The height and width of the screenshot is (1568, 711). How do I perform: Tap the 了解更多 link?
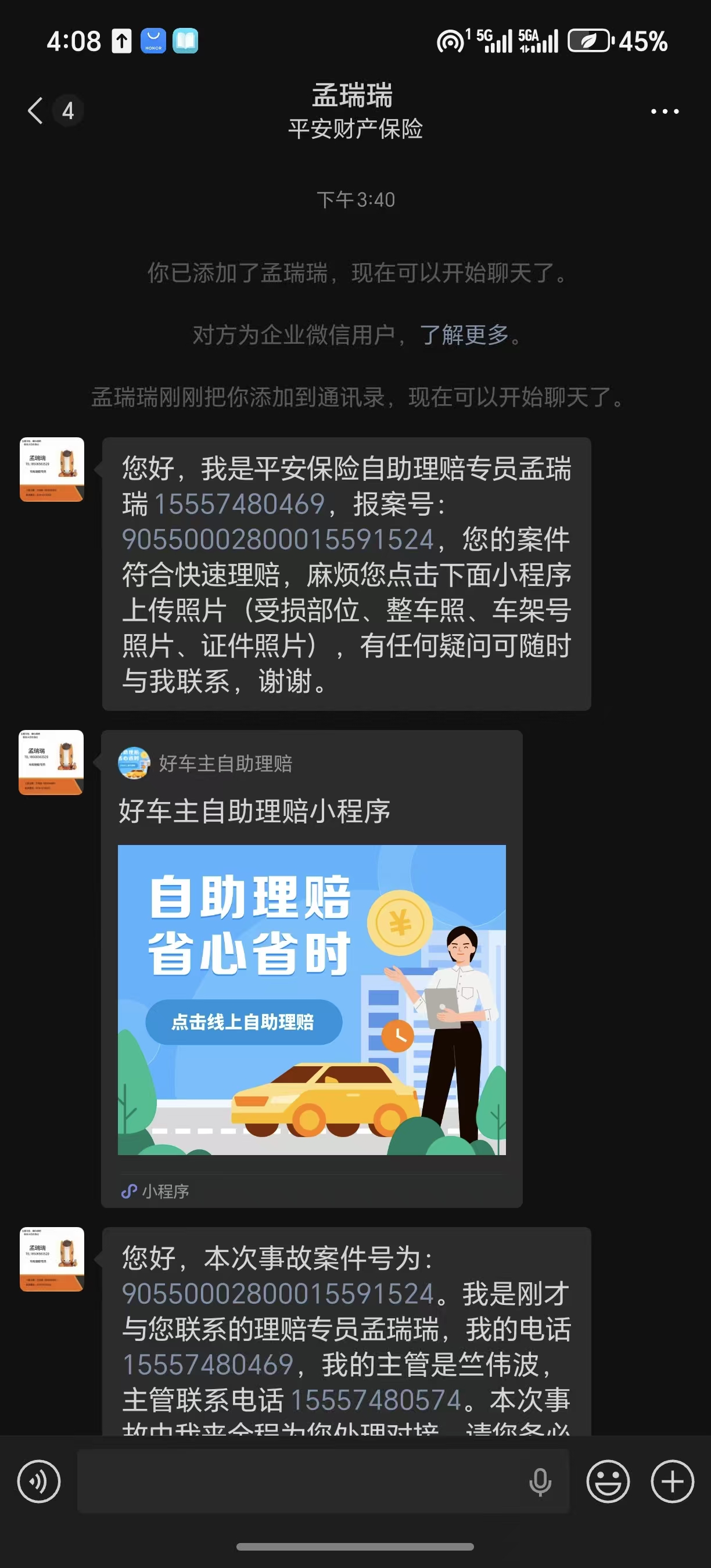464,335
